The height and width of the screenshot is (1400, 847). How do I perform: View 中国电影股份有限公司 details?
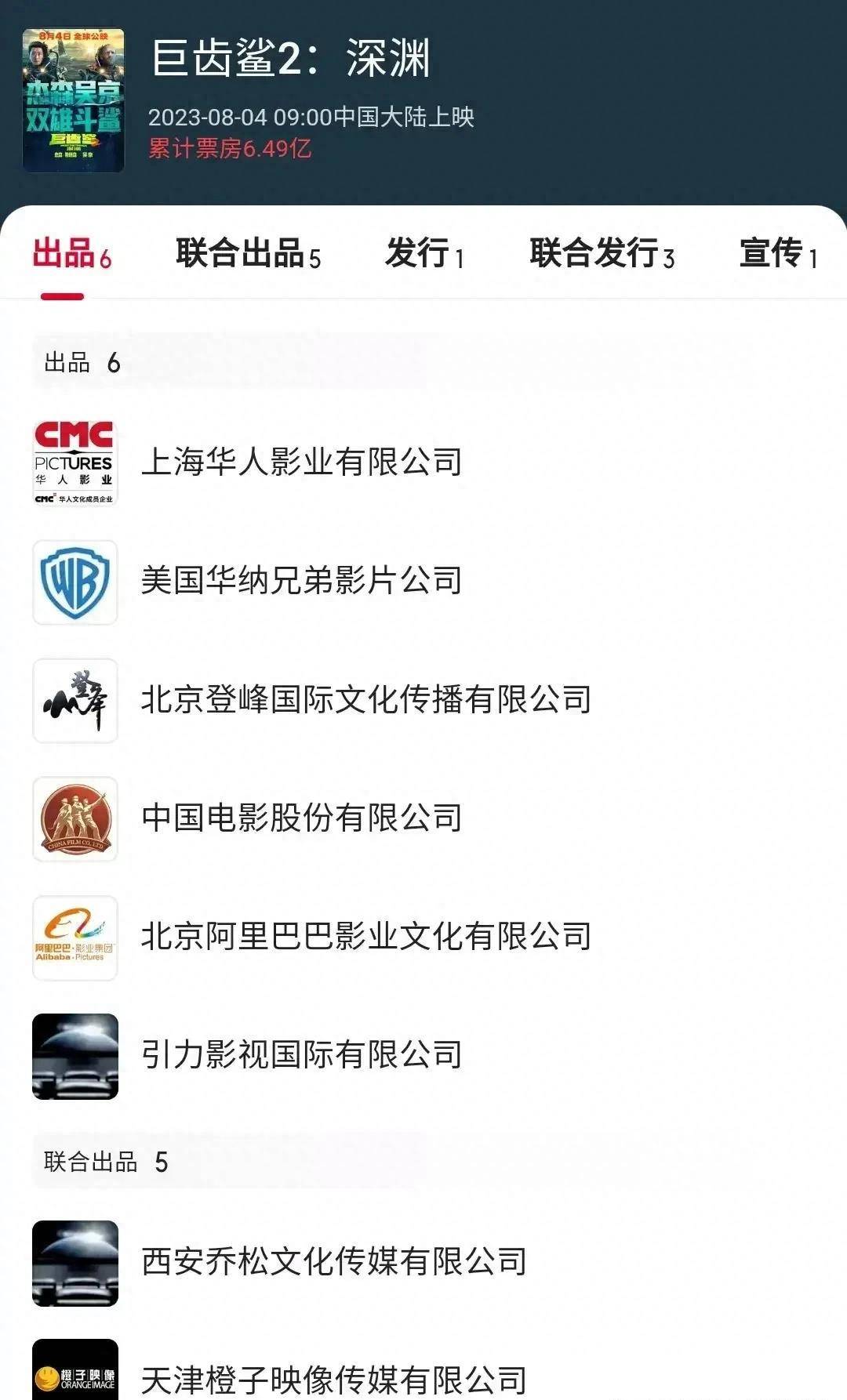pos(423,818)
